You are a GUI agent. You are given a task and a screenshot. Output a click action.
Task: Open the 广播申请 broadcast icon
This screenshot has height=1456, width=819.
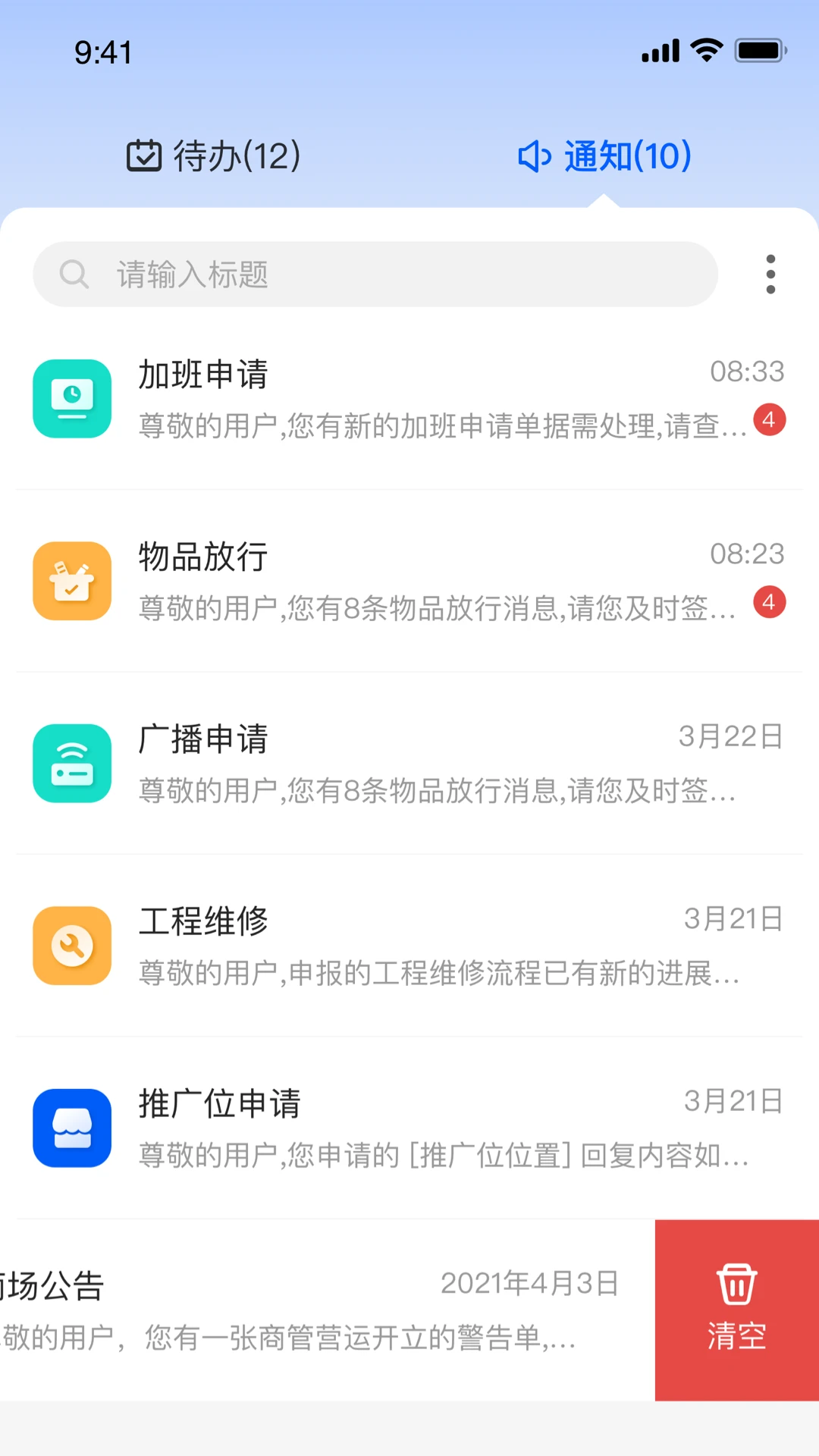pos(72,764)
